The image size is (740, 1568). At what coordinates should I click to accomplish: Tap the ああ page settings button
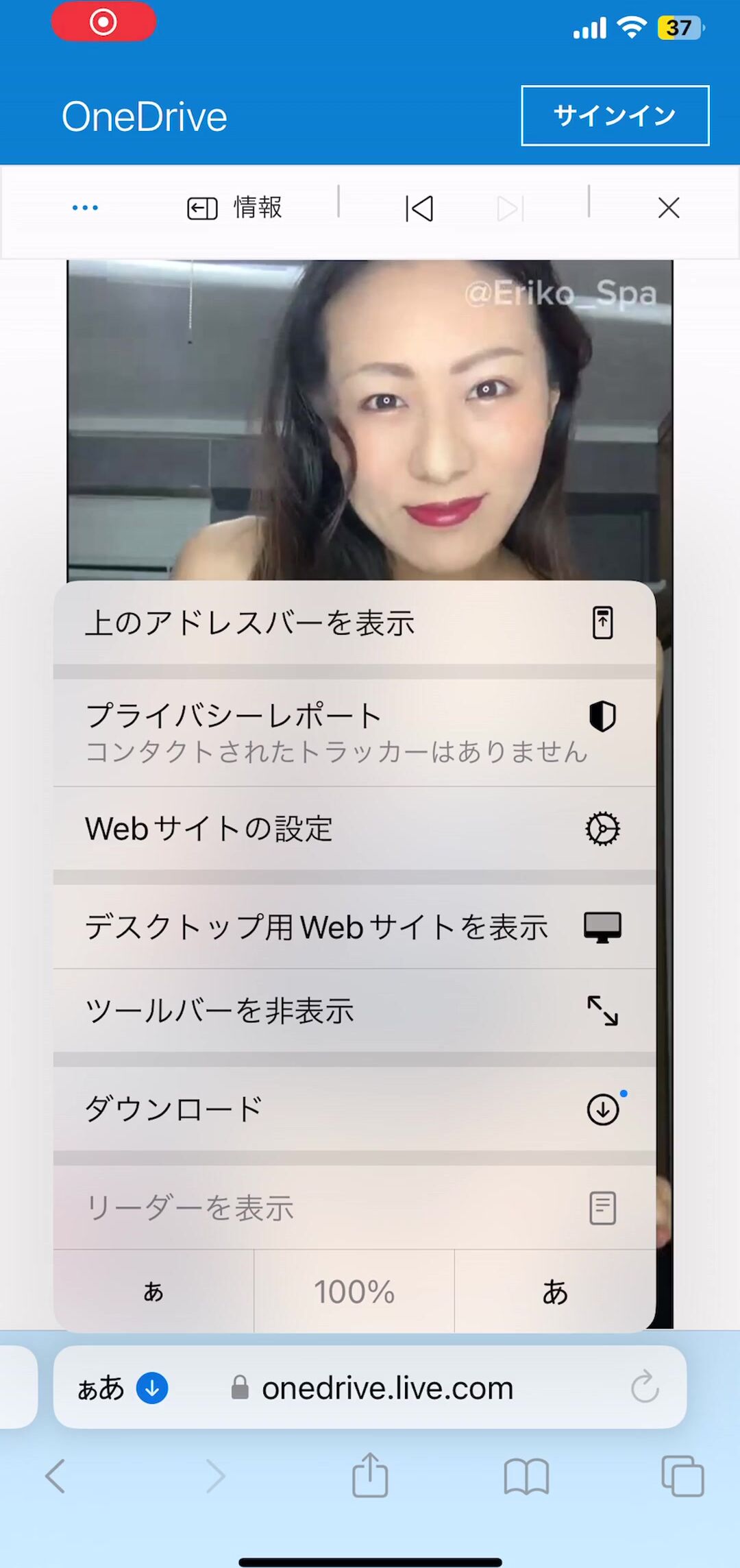tap(101, 1388)
